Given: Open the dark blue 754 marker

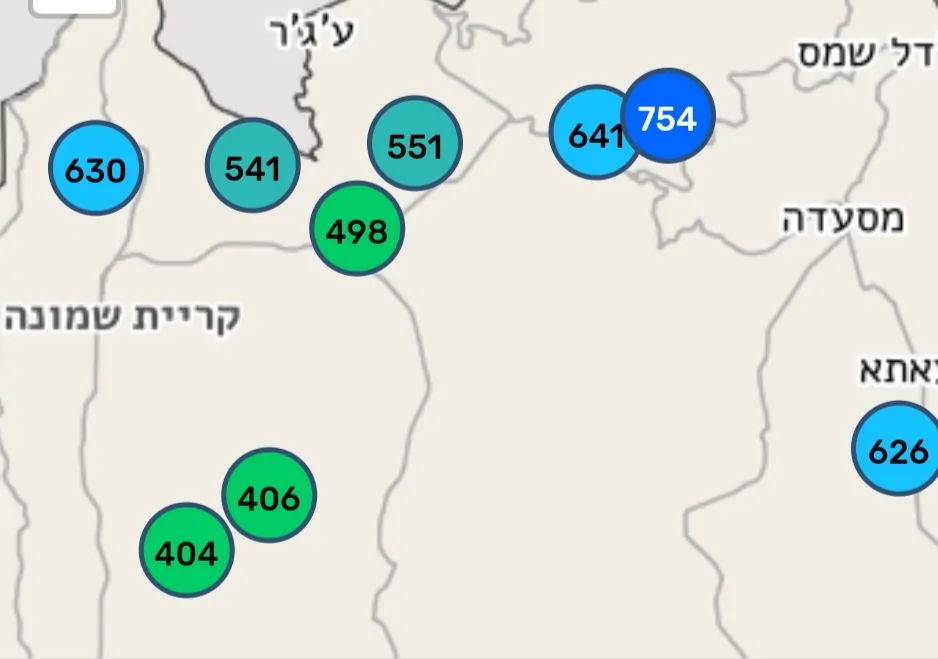Looking at the screenshot, I should pyautogui.click(x=667, y=118).
